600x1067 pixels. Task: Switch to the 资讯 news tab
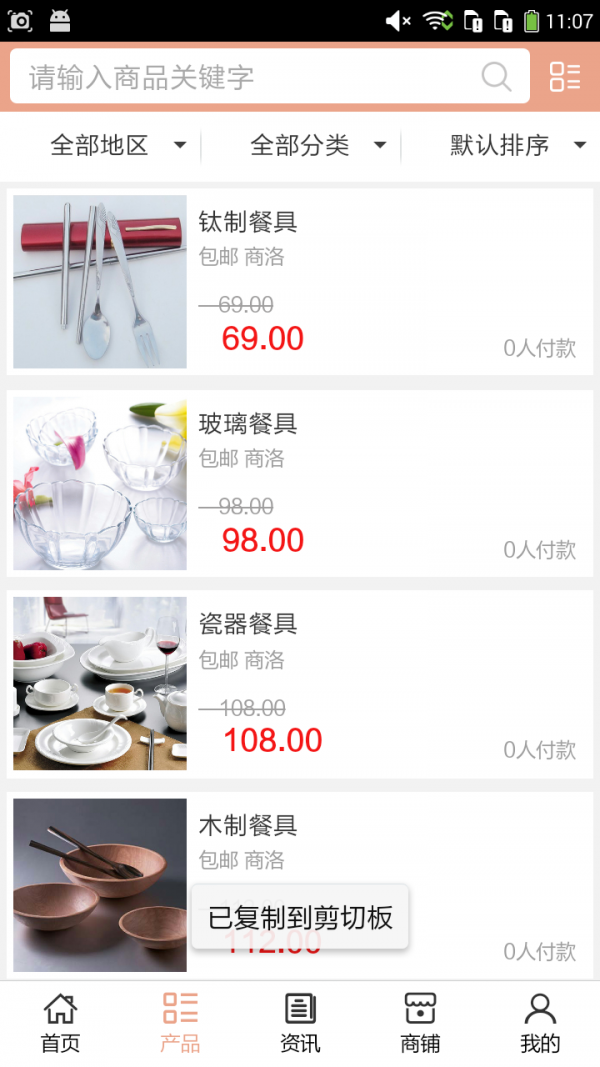(300, 1023)
